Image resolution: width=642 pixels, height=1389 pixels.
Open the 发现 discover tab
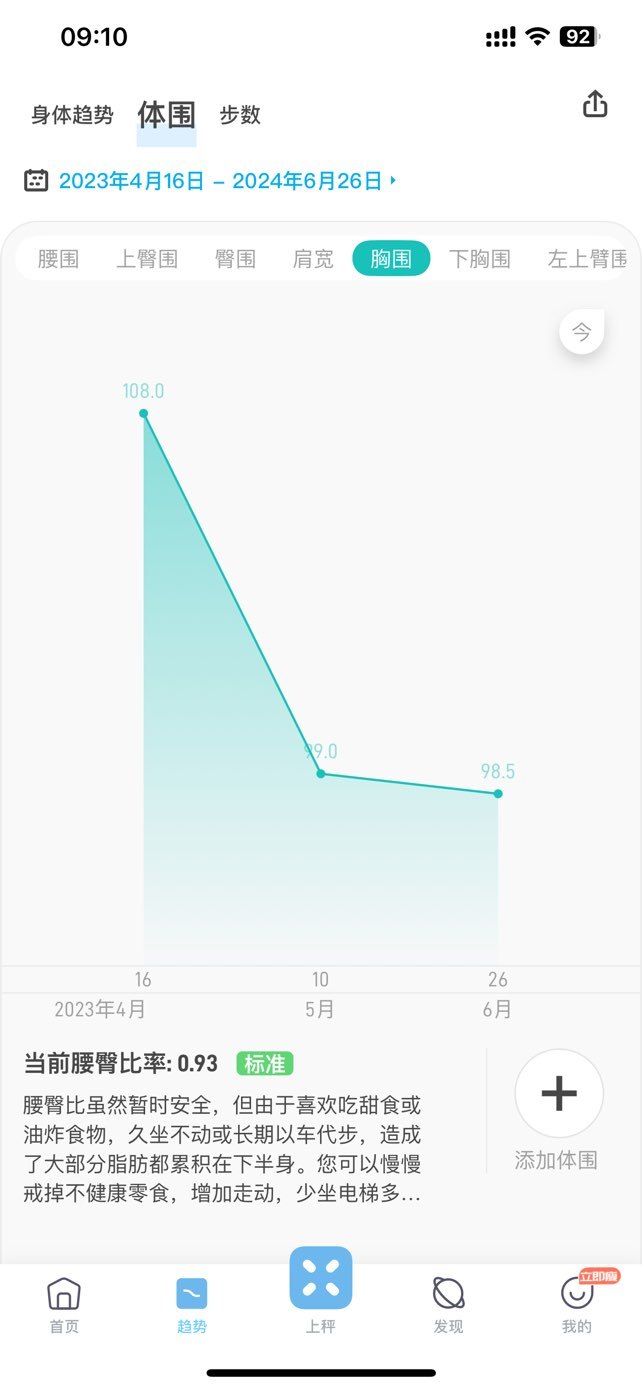pyautogui.click(x=448, y=1305)
